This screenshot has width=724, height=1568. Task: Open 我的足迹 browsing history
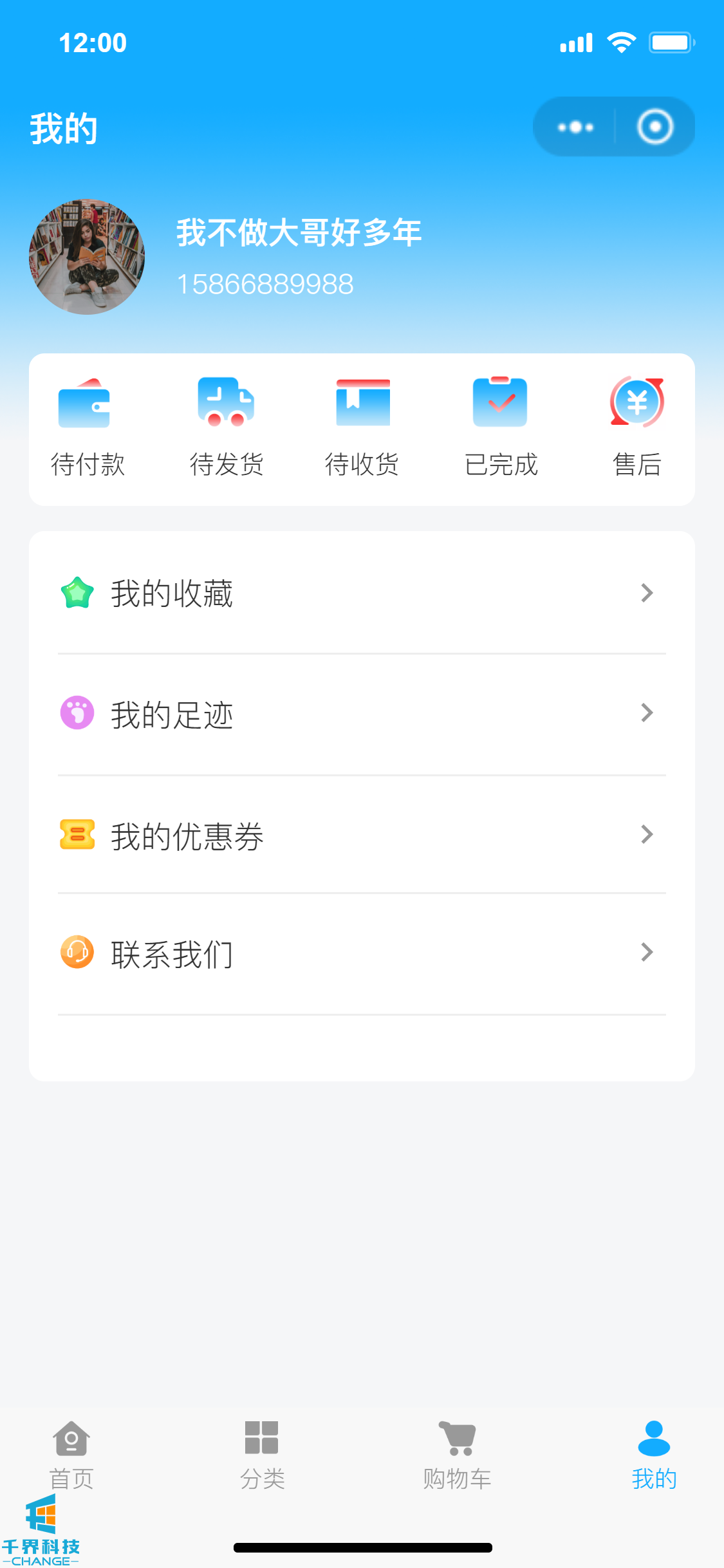click(x=362, y=714)
